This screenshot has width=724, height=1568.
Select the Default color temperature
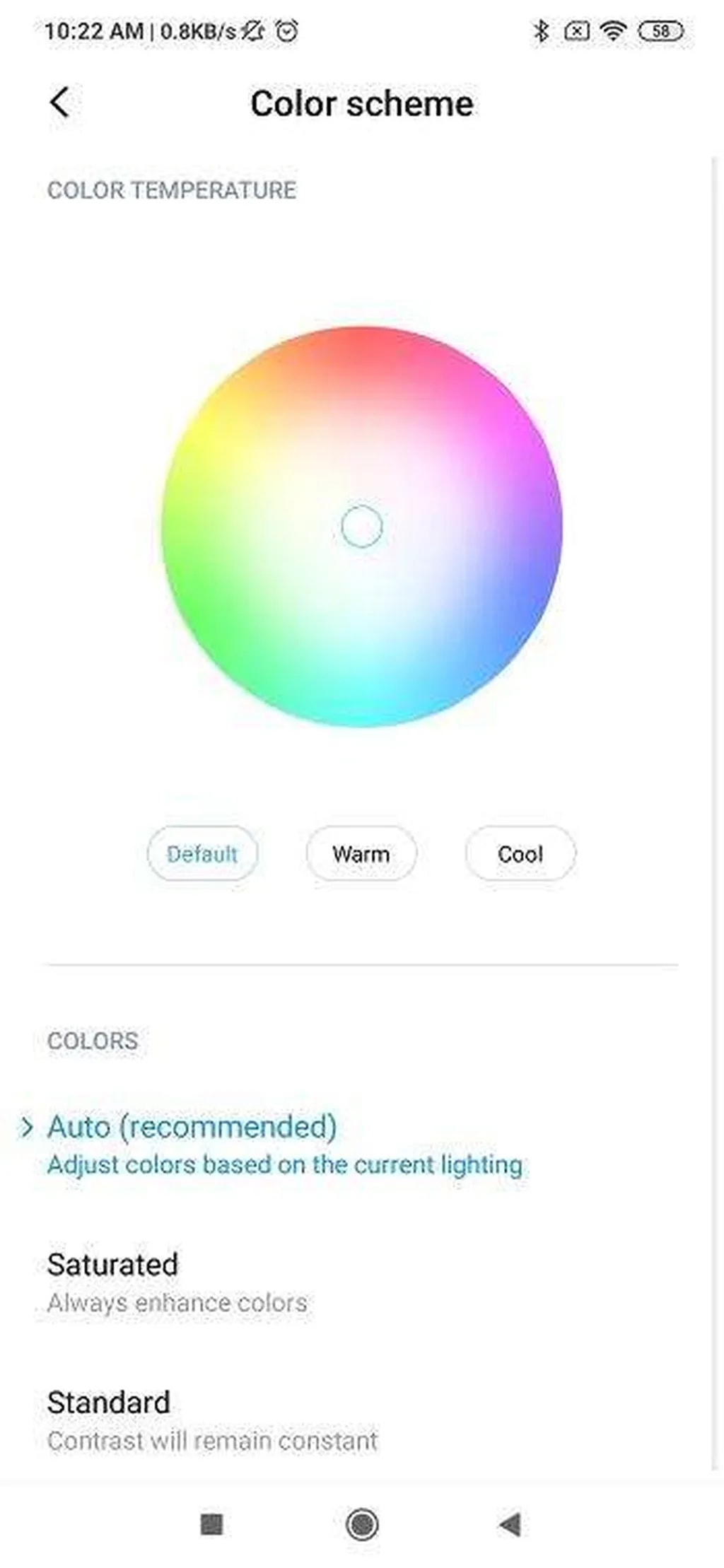coord(202,853)
